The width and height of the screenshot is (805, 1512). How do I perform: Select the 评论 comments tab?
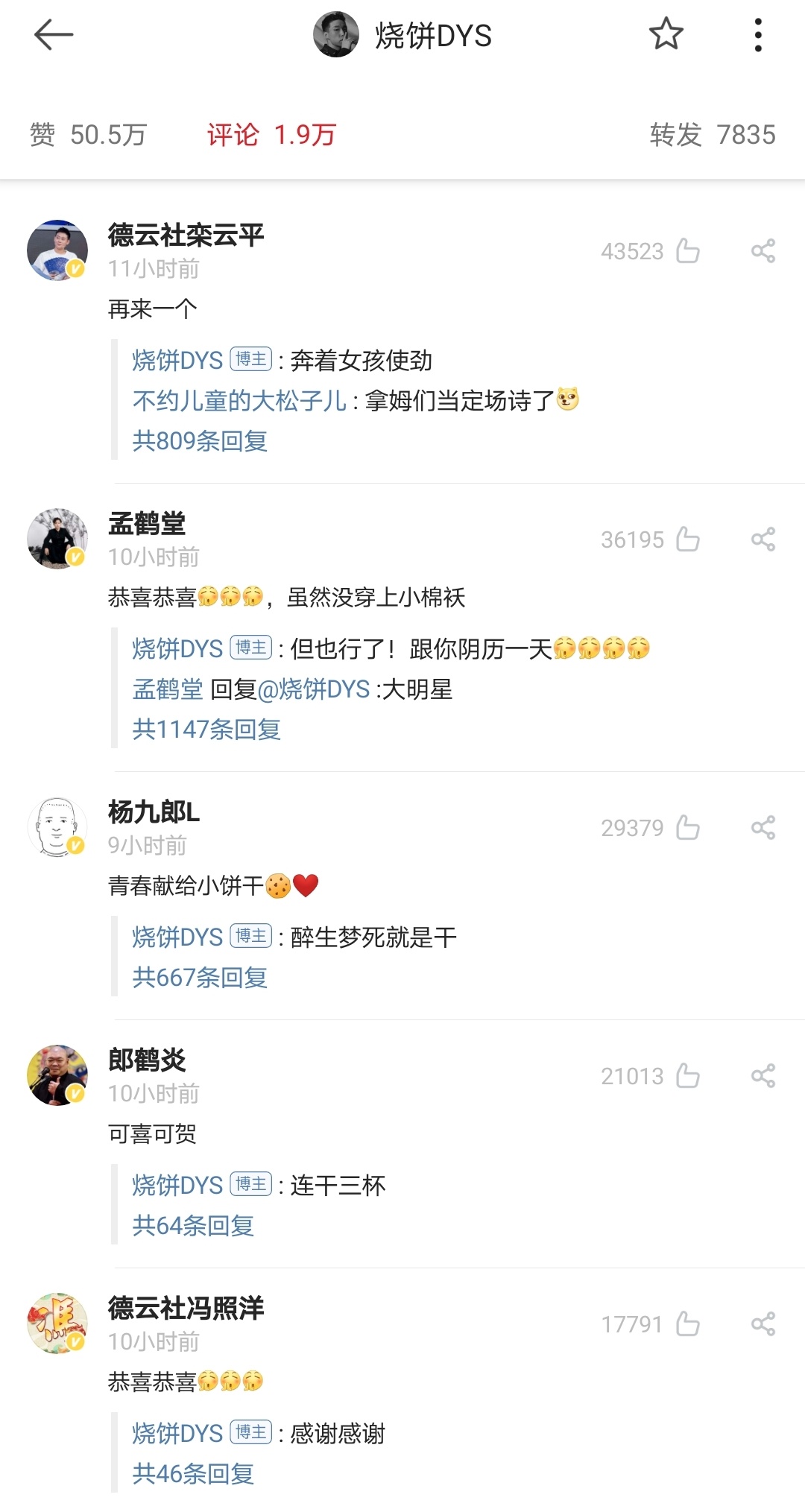(x=273, y=136)
